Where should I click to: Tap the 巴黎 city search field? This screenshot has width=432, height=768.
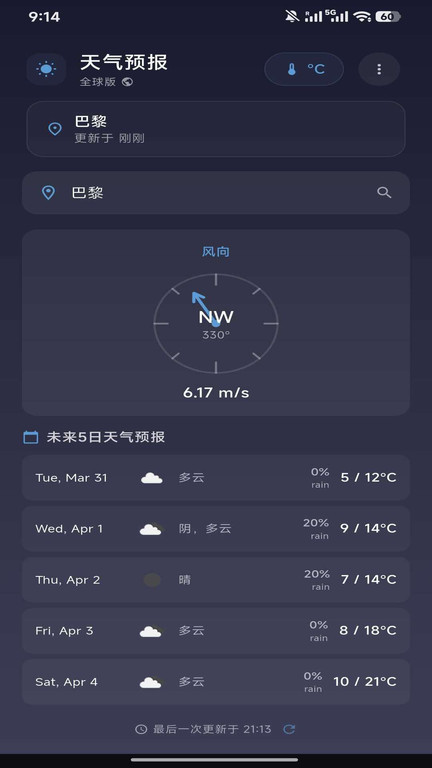216,192
